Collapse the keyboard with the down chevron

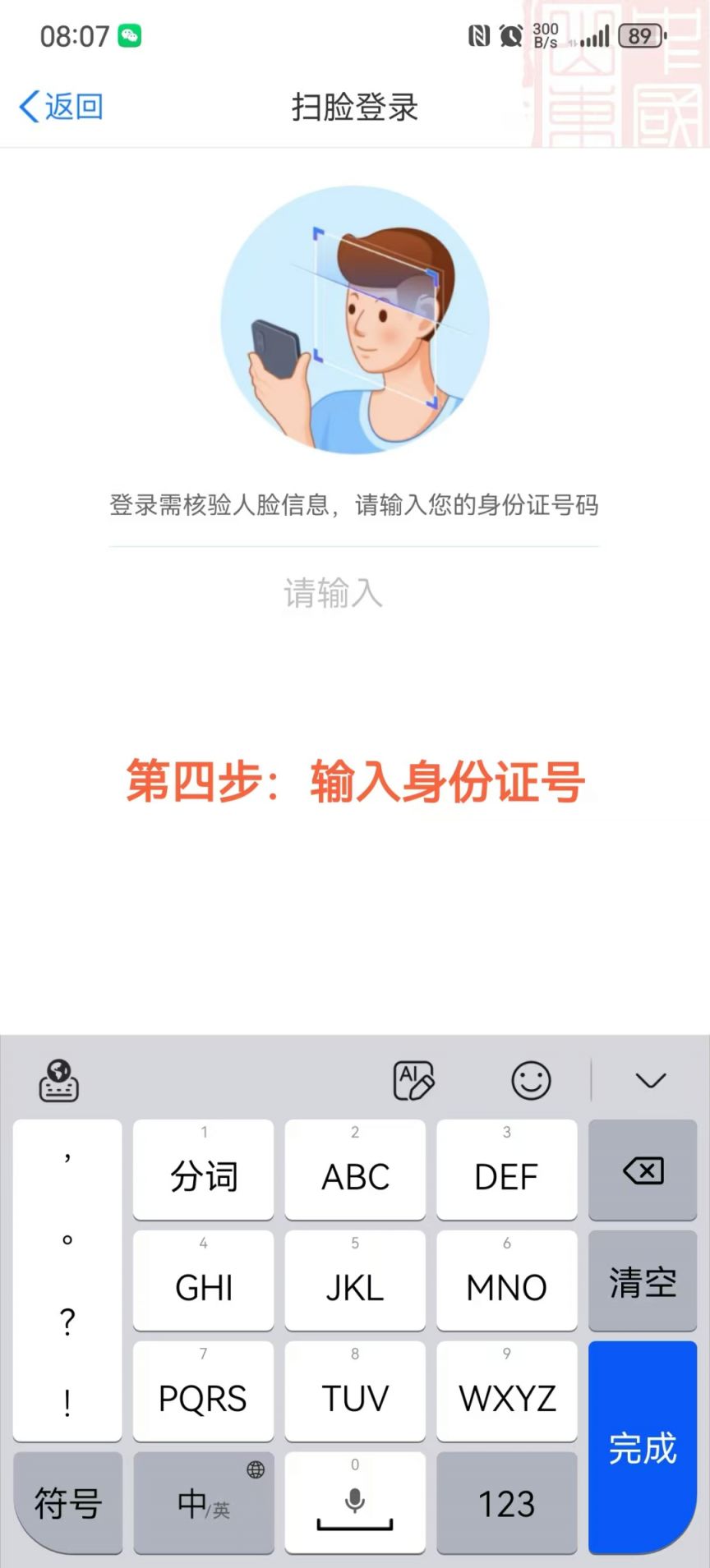coord(651,1080)
